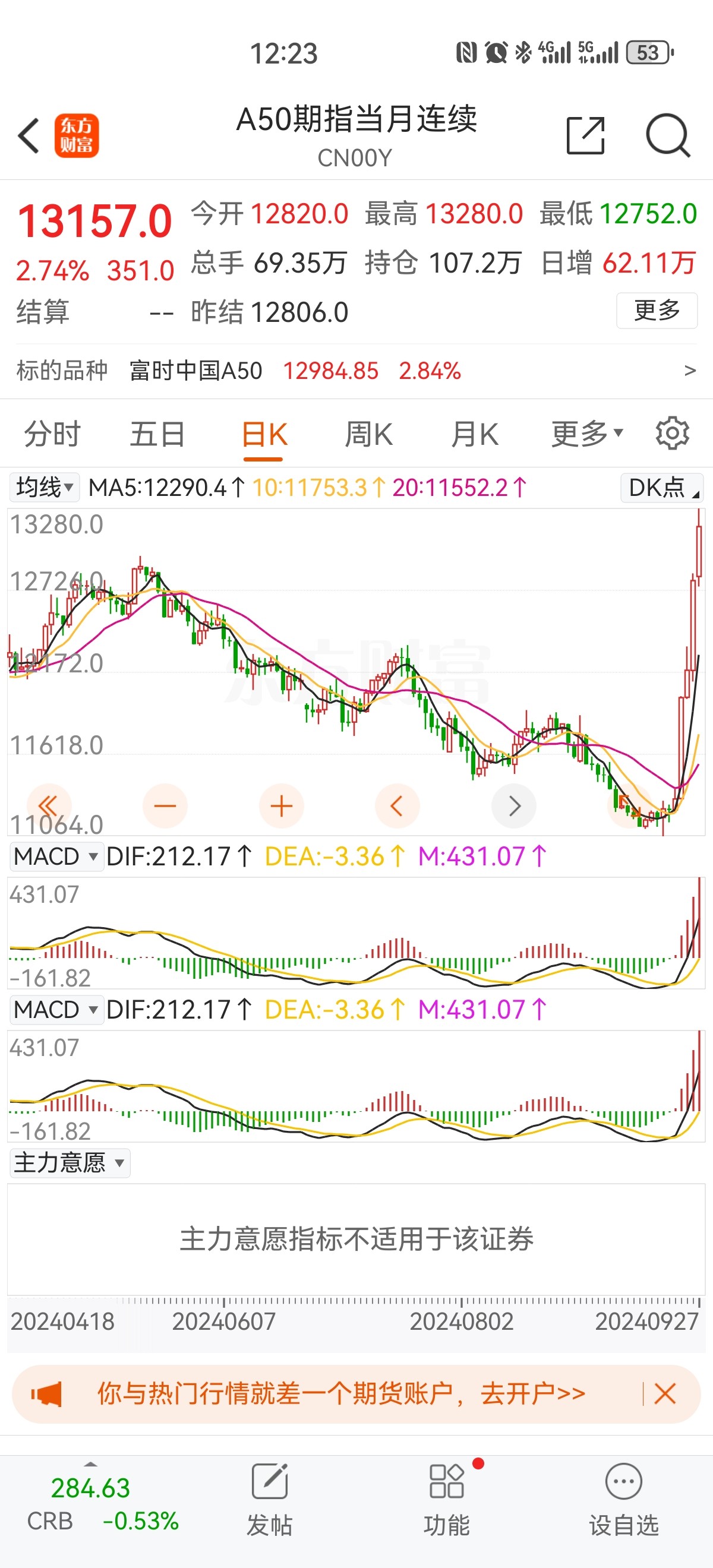This screenshot has height=1568, width=713.
Task: Tap the DK点 button
Action: (x=662, y=488)
